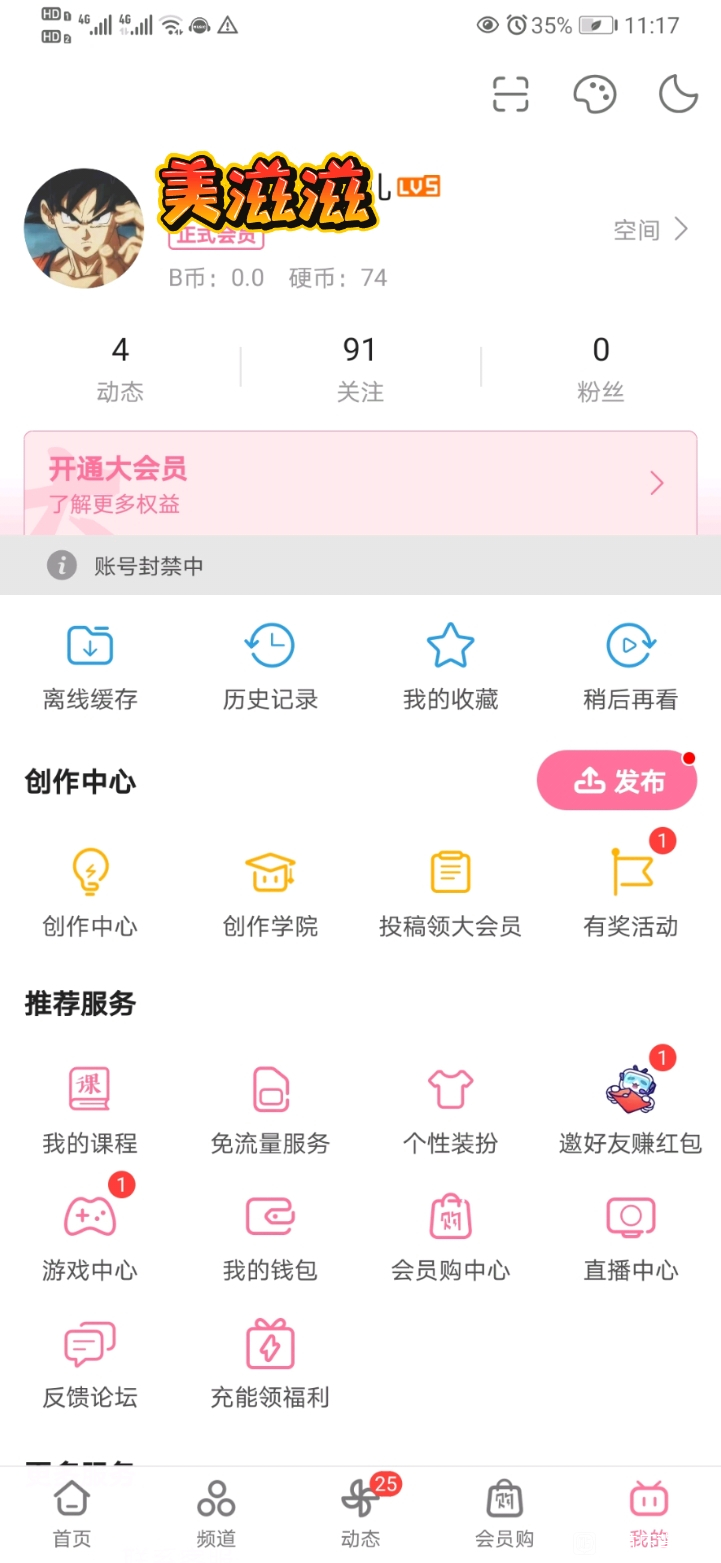
Task: Open 个性装扮 personalization
Action: point(450,1112)
